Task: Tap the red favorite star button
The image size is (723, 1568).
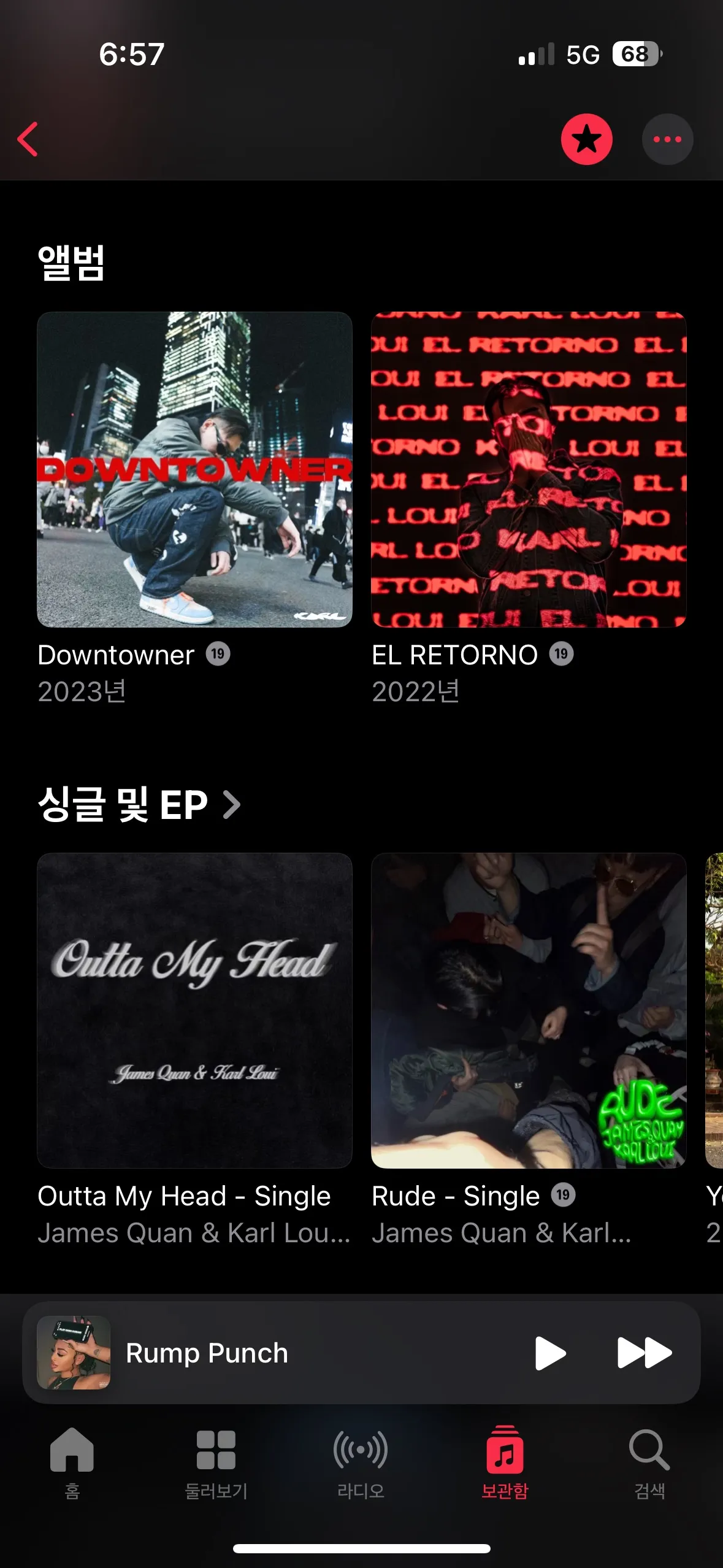Action: [x=586, y=139]
